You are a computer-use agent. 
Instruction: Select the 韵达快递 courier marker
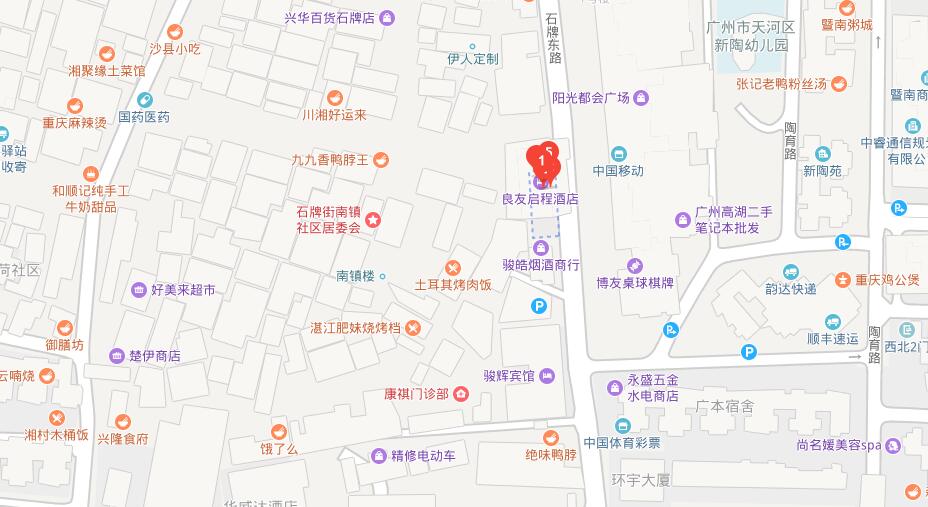pyautogui.click(x=790, y=272)
